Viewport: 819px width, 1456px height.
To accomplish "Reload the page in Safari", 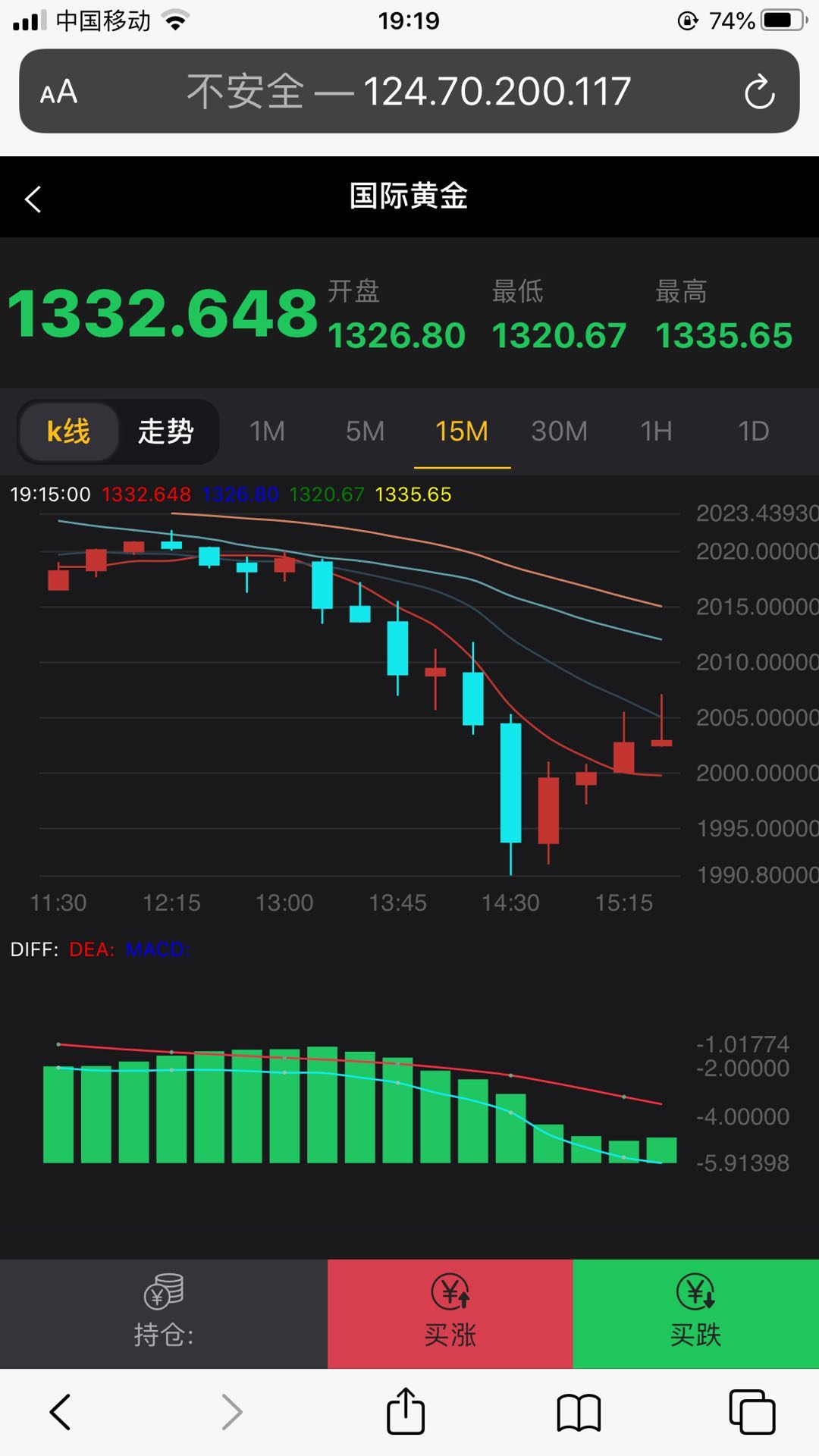I will [x=759, y=93].
